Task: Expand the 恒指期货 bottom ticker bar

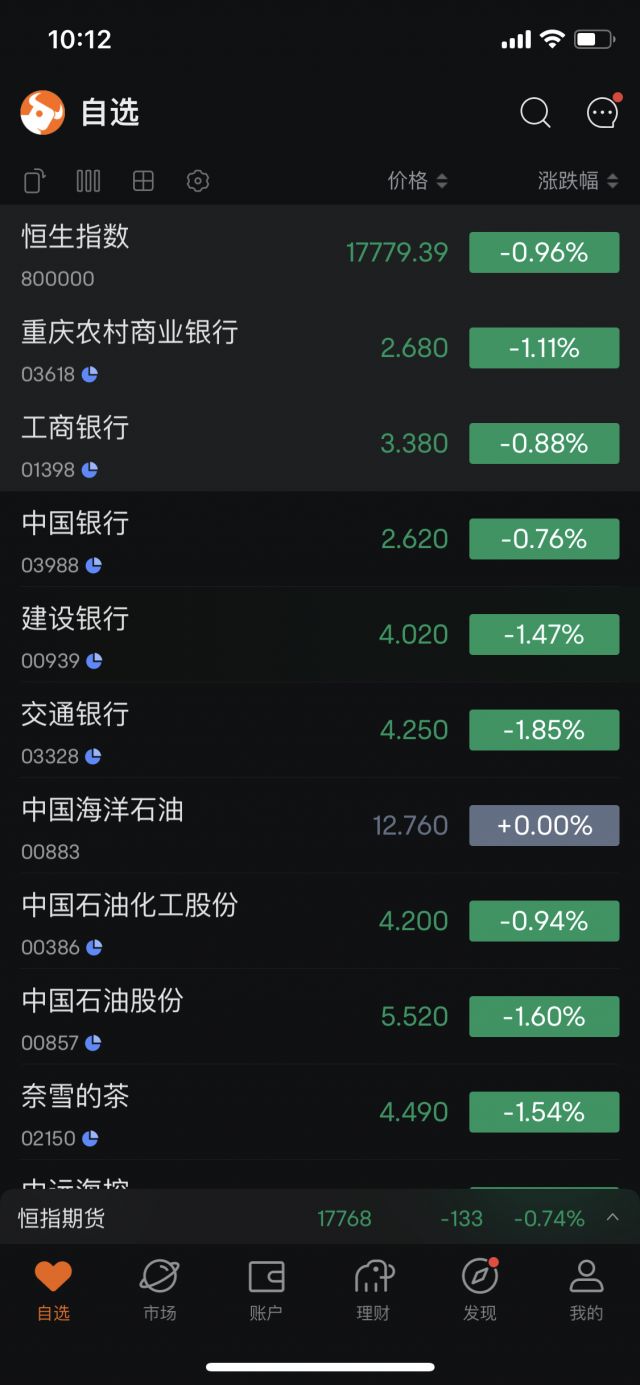Action: [x=613, y=1218]
